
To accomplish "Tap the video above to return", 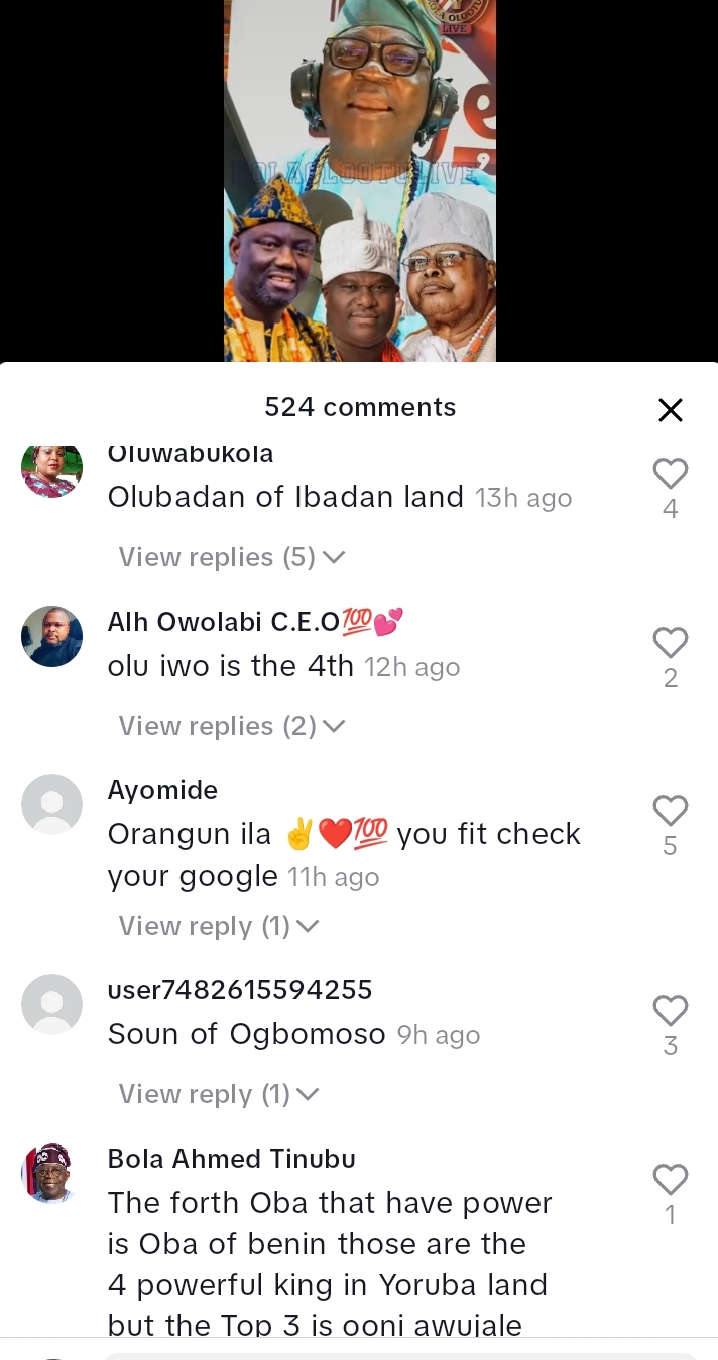I will pos(359,180).
